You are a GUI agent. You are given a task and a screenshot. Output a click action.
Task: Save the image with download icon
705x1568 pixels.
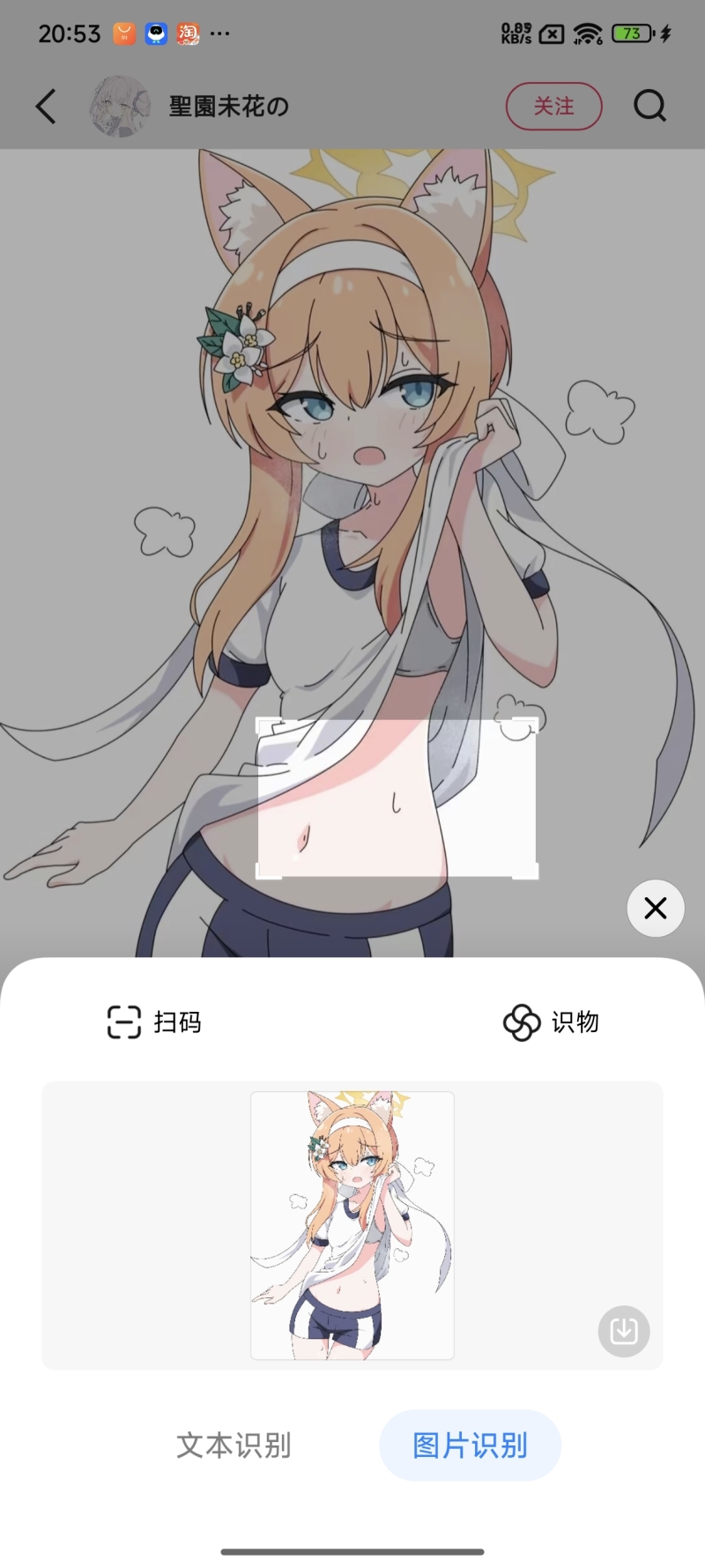624,1331
